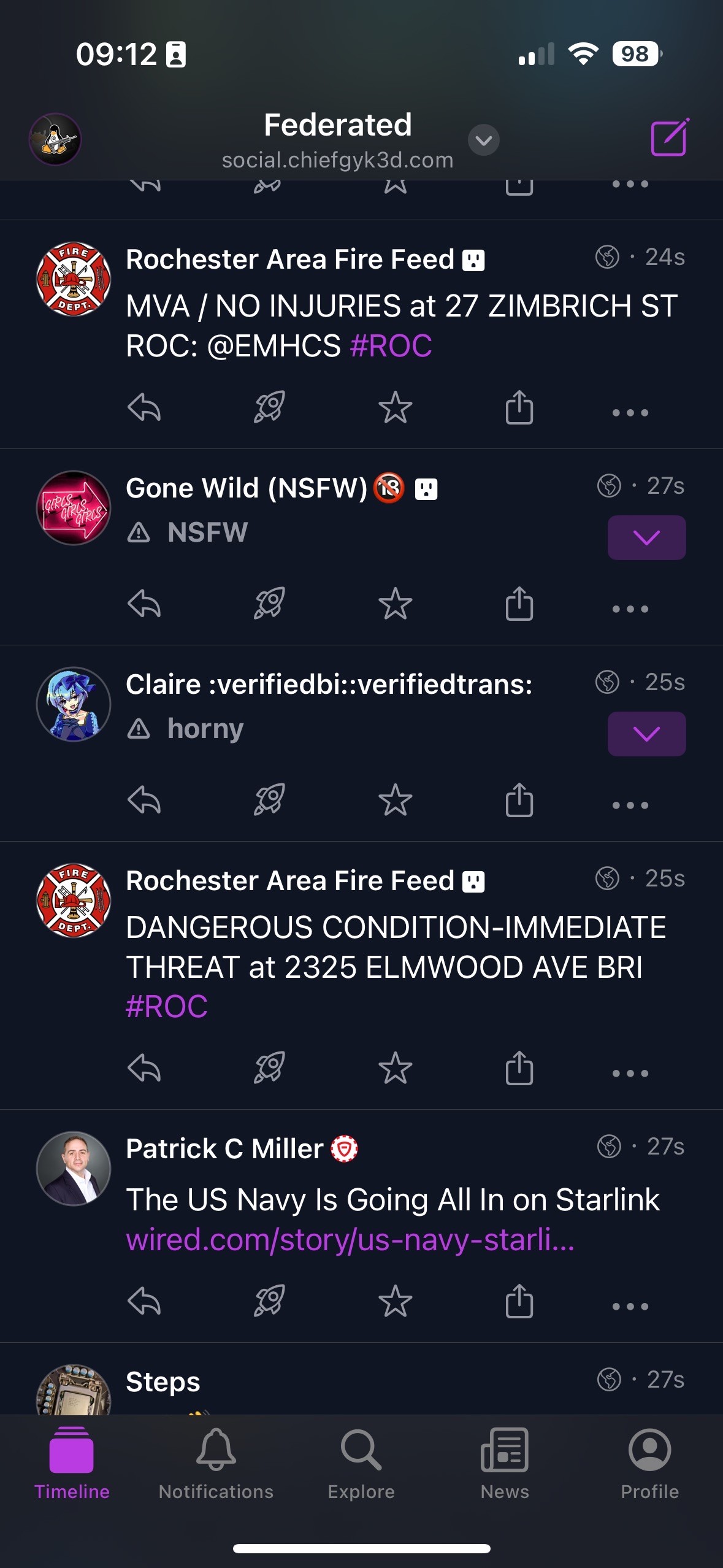The image size is (723, 1568).
Task: Reply to the MVA ZIMBRICH ST post
Action: tap(145, 407)
